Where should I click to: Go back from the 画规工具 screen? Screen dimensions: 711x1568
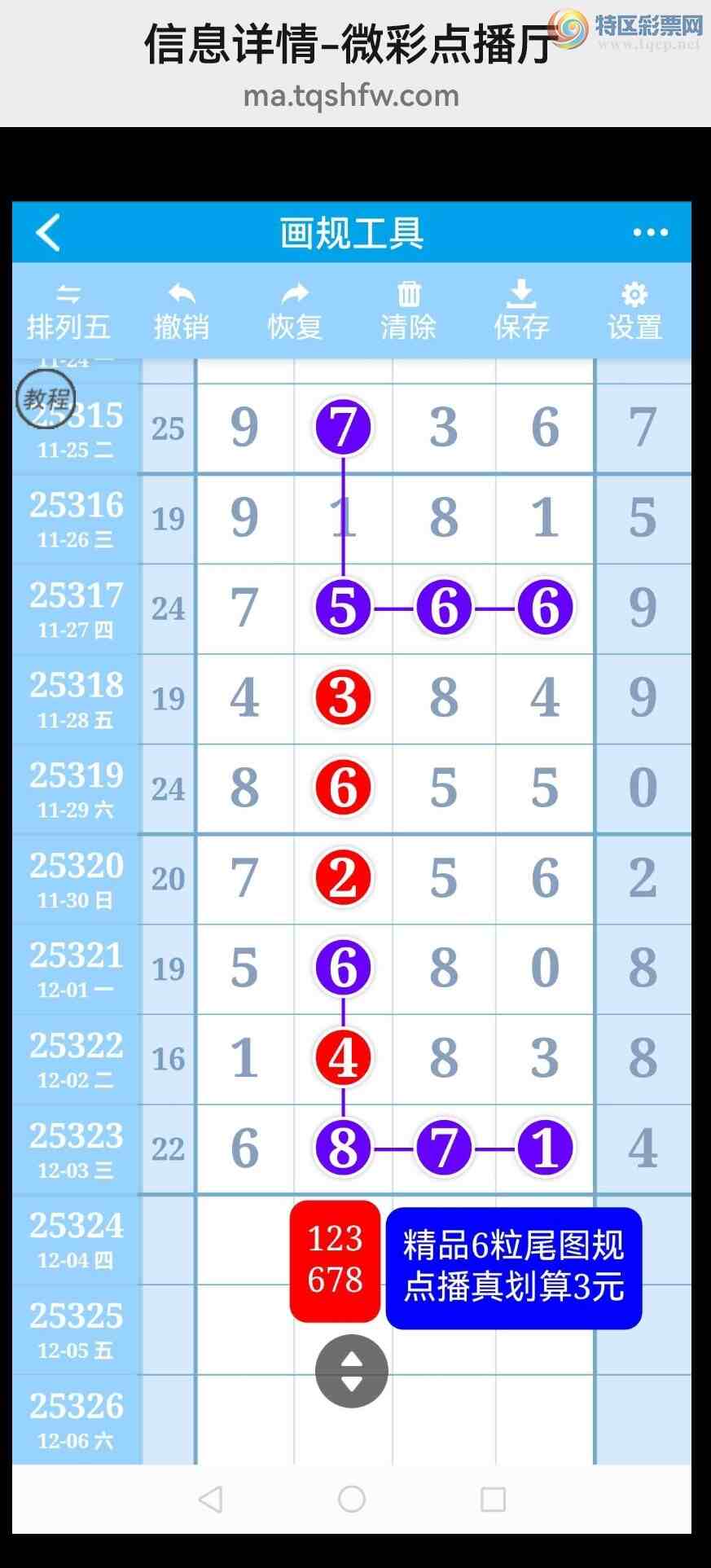(x=49, y=232)
